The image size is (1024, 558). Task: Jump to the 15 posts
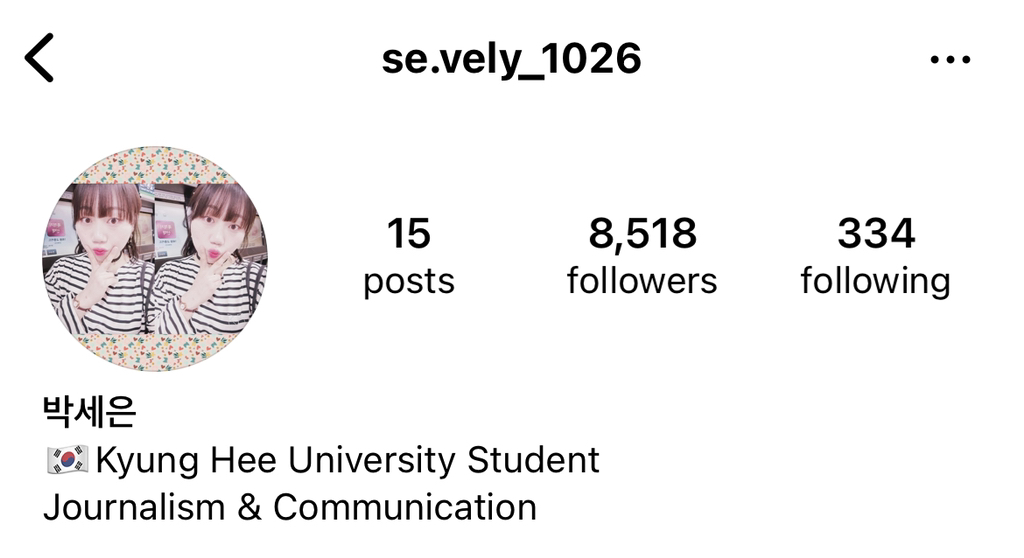pyautogui.click(x=408, y=257)
